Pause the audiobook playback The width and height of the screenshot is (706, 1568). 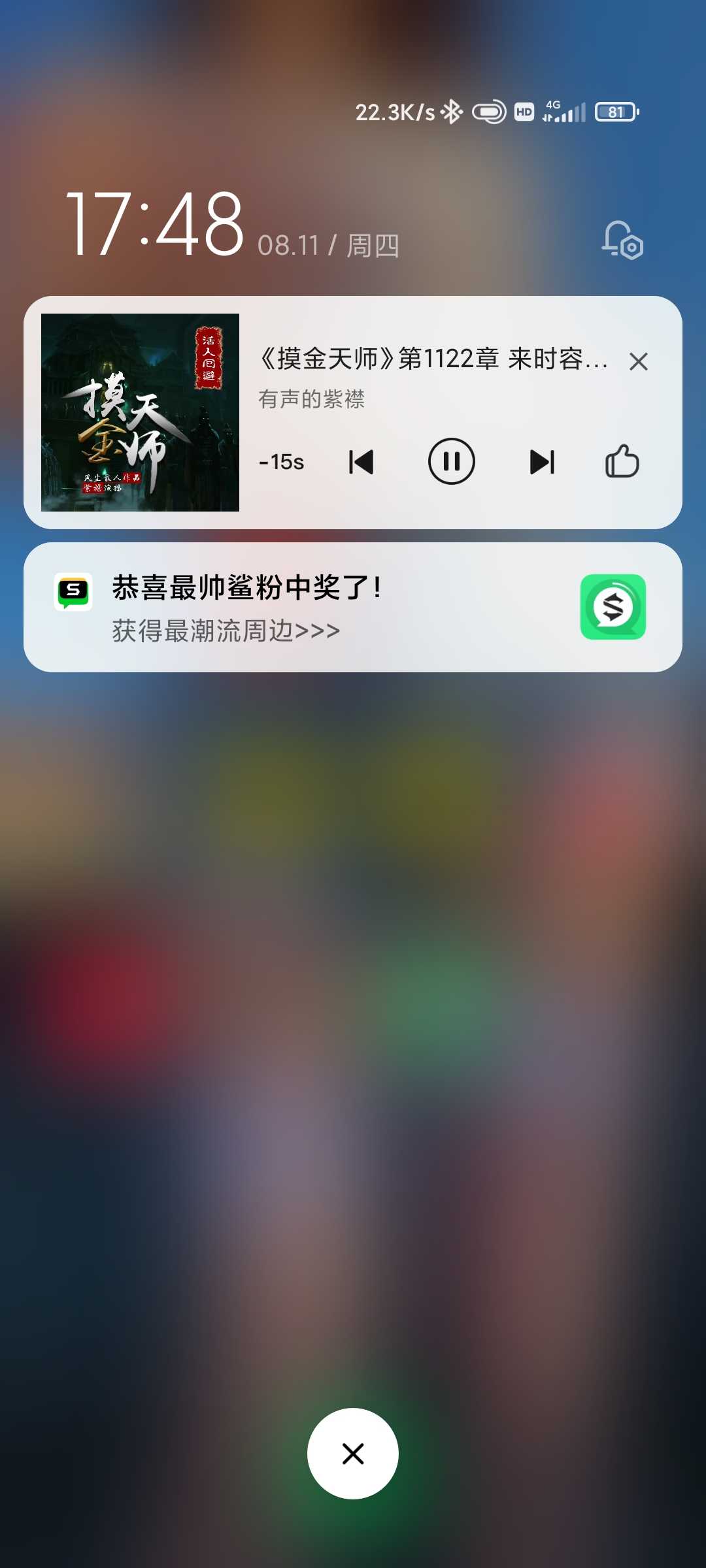(451, 461)
